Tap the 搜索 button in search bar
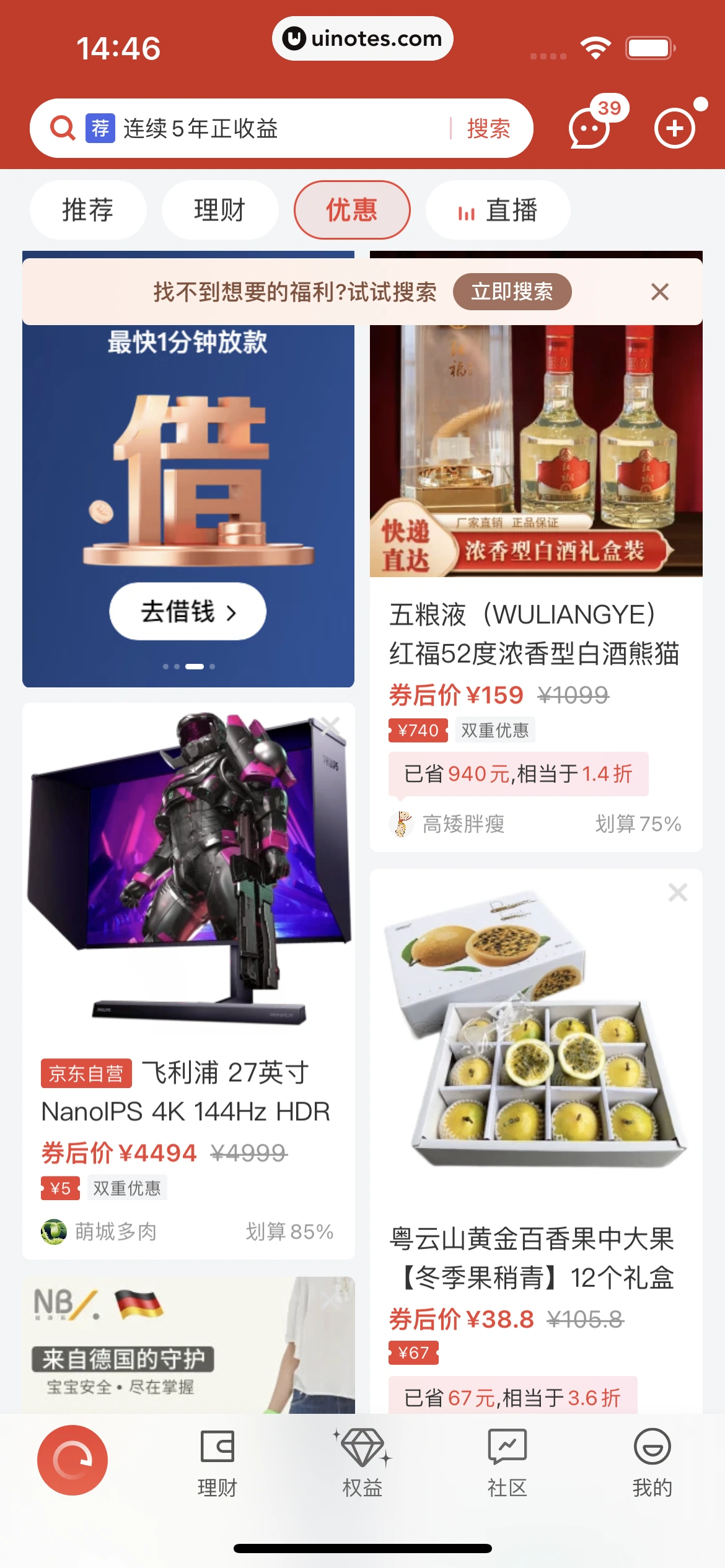This screenshot has height=1568, width=725. point(488,129)
